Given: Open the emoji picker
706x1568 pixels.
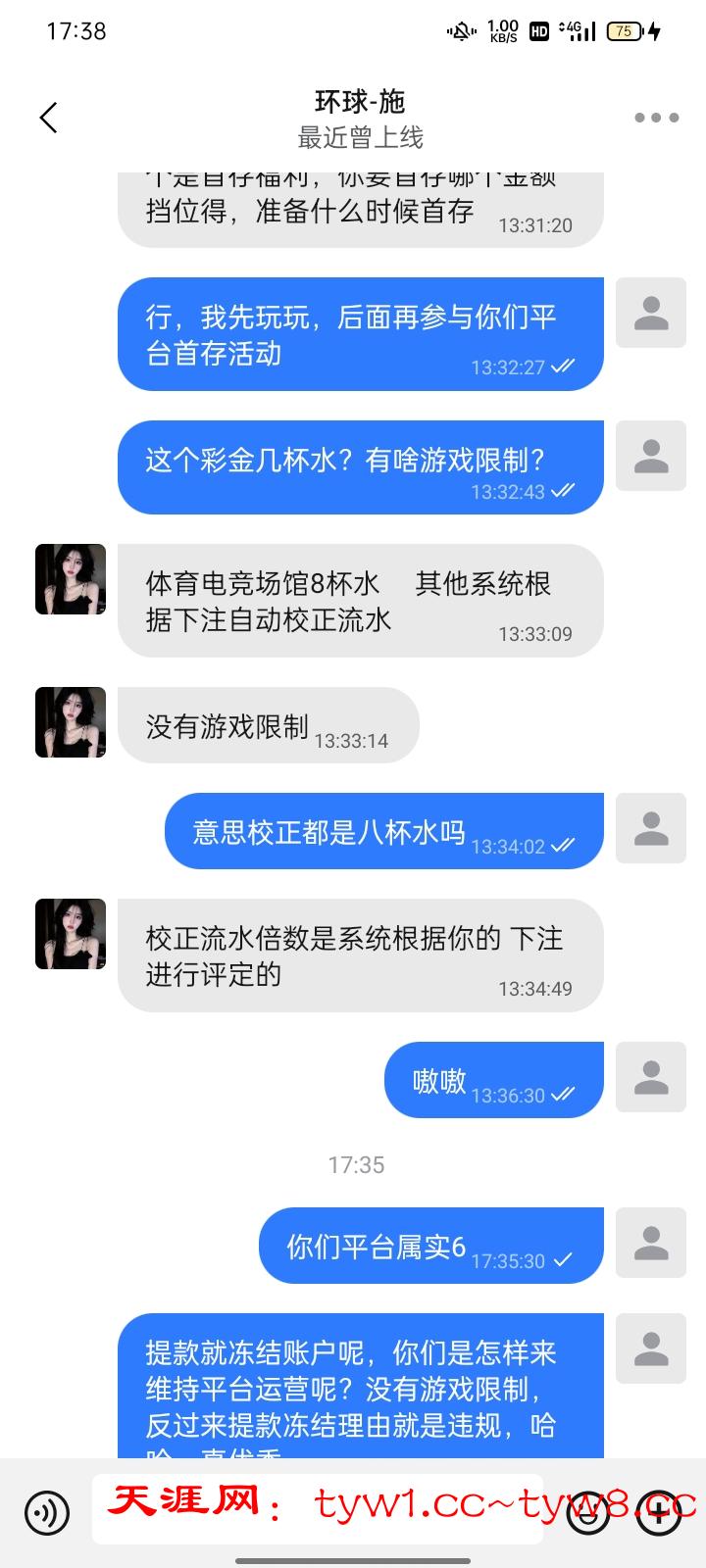Looking at the screenshot, I should coord(589,1512).
